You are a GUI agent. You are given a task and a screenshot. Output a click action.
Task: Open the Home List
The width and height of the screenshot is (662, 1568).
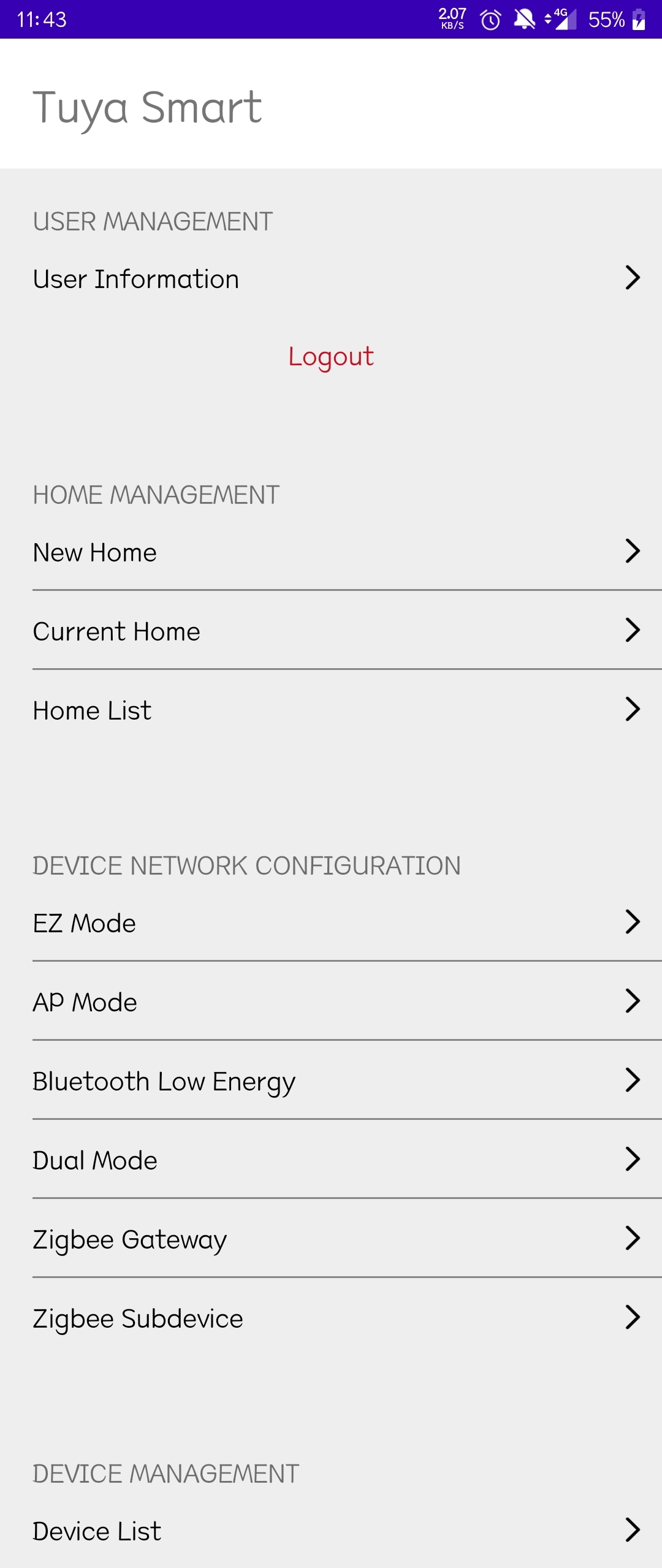coord(331,710)
